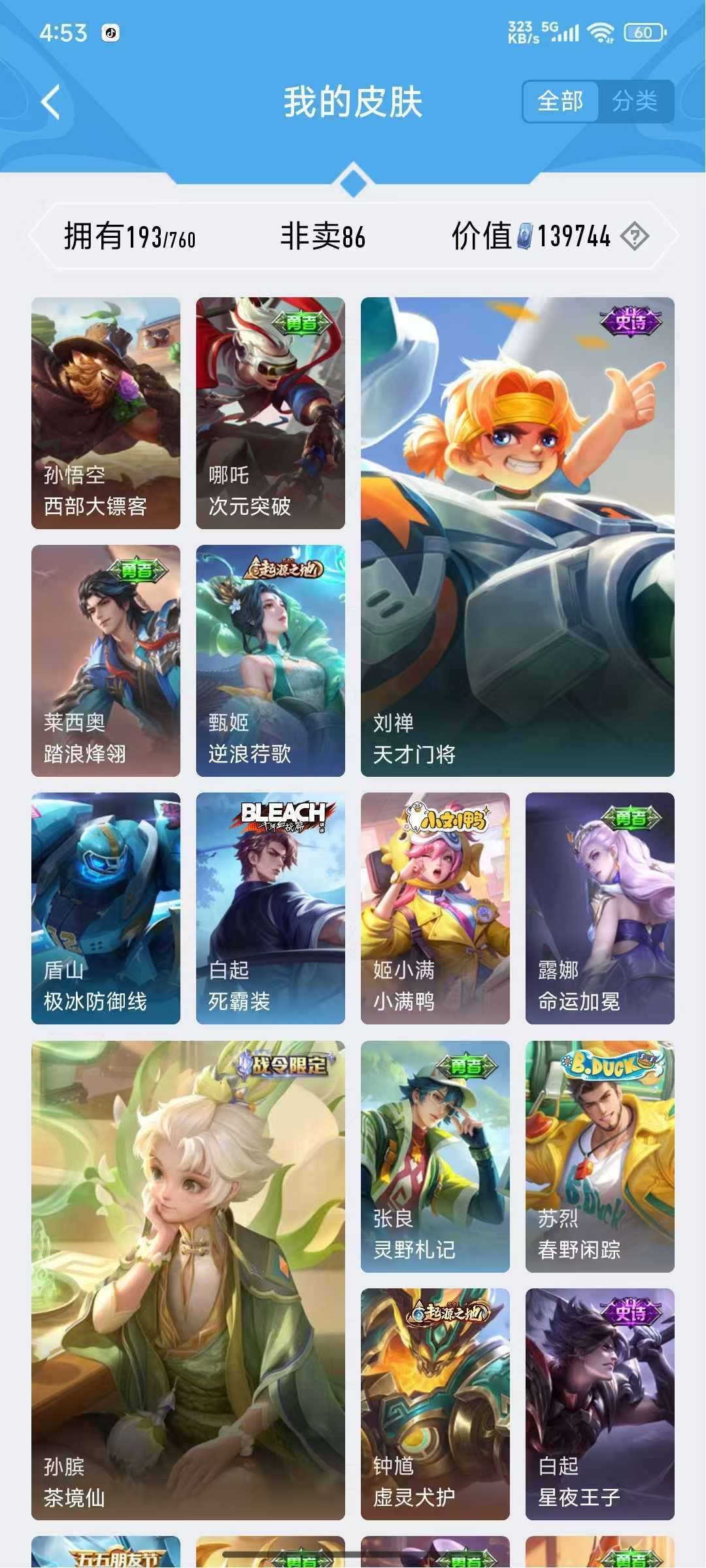706x1568 pixels.
Task: View 刘禅 天才门将 skin card
Action: [518, 537]
